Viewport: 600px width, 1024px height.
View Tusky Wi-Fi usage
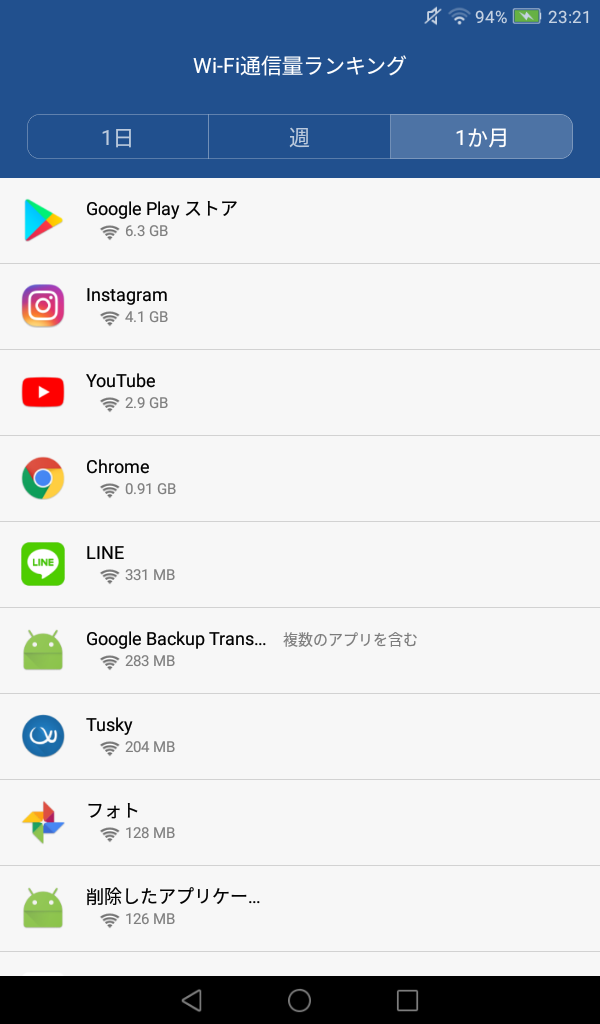(300, 736)
